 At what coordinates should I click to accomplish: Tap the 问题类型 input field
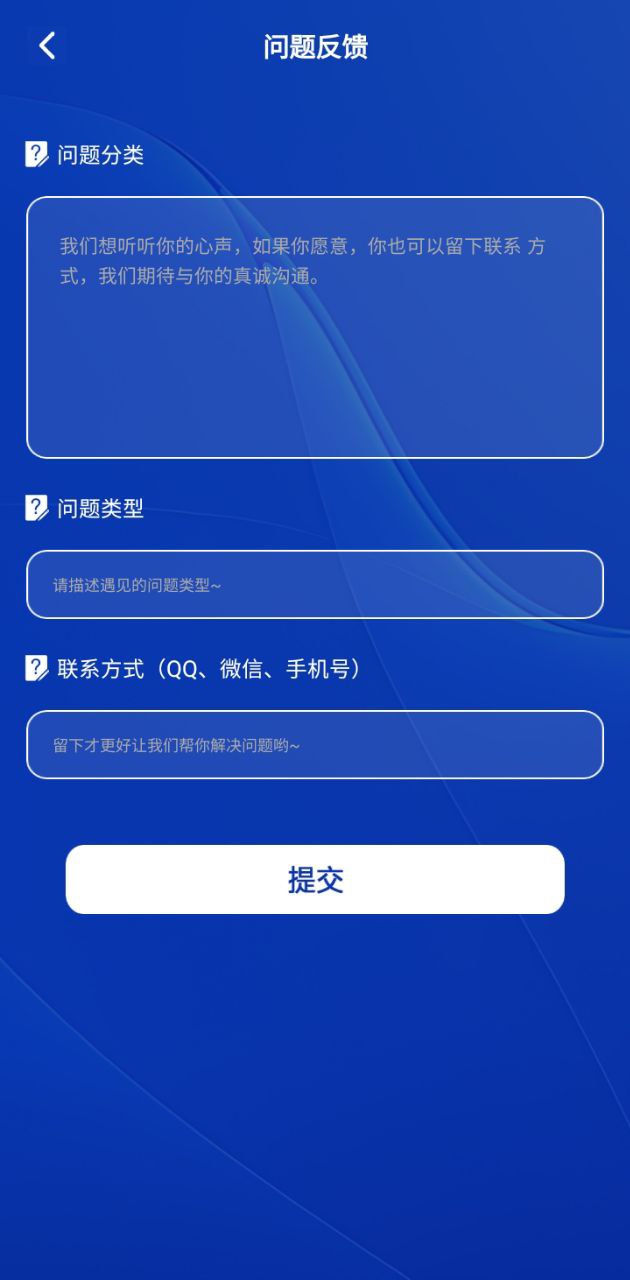[315, 585]
